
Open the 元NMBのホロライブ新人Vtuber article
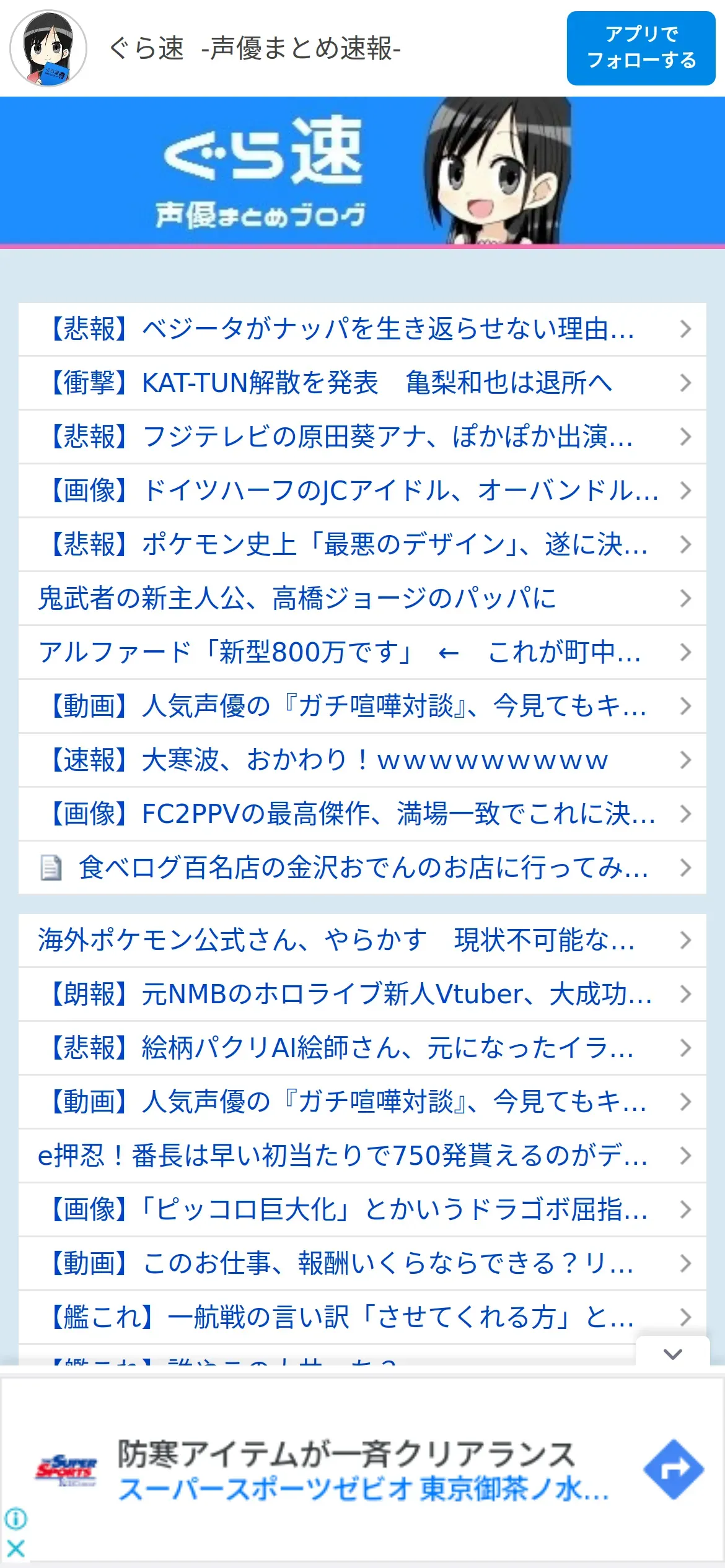click(362, 994)
